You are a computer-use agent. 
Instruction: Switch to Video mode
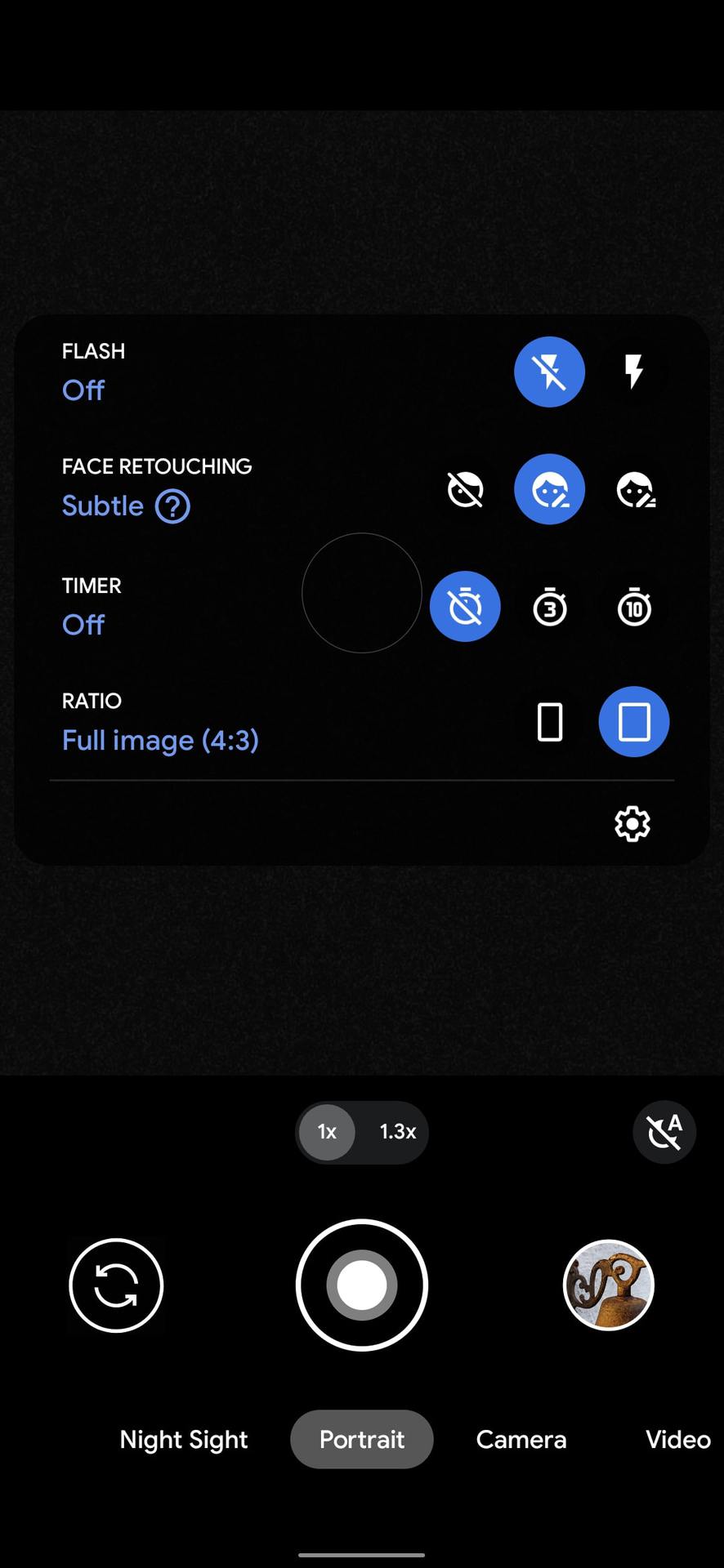tap(677, 1439)
